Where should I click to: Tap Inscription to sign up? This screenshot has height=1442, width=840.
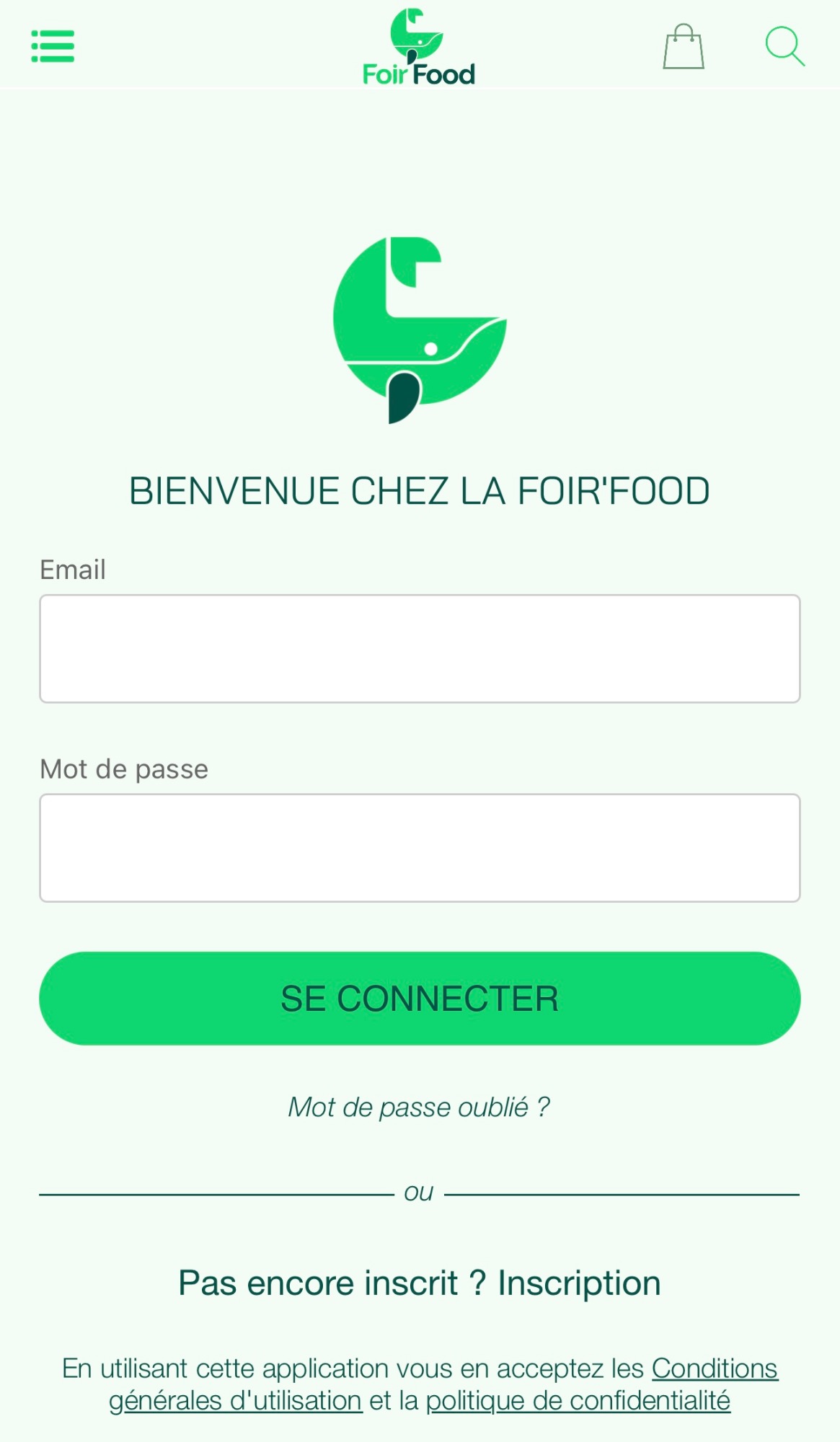pos(579,1283)
